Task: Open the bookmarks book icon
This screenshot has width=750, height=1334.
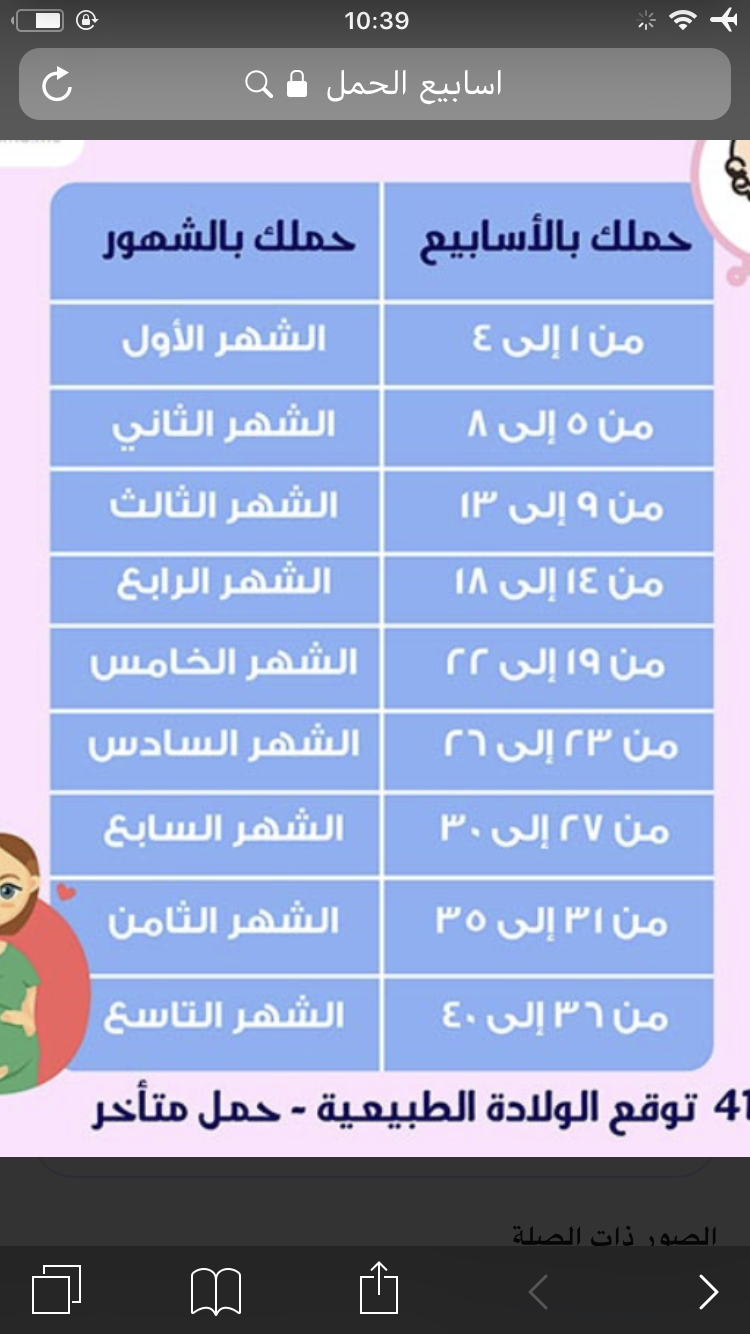Action: pyautogui.click(x=215, y=1291)
